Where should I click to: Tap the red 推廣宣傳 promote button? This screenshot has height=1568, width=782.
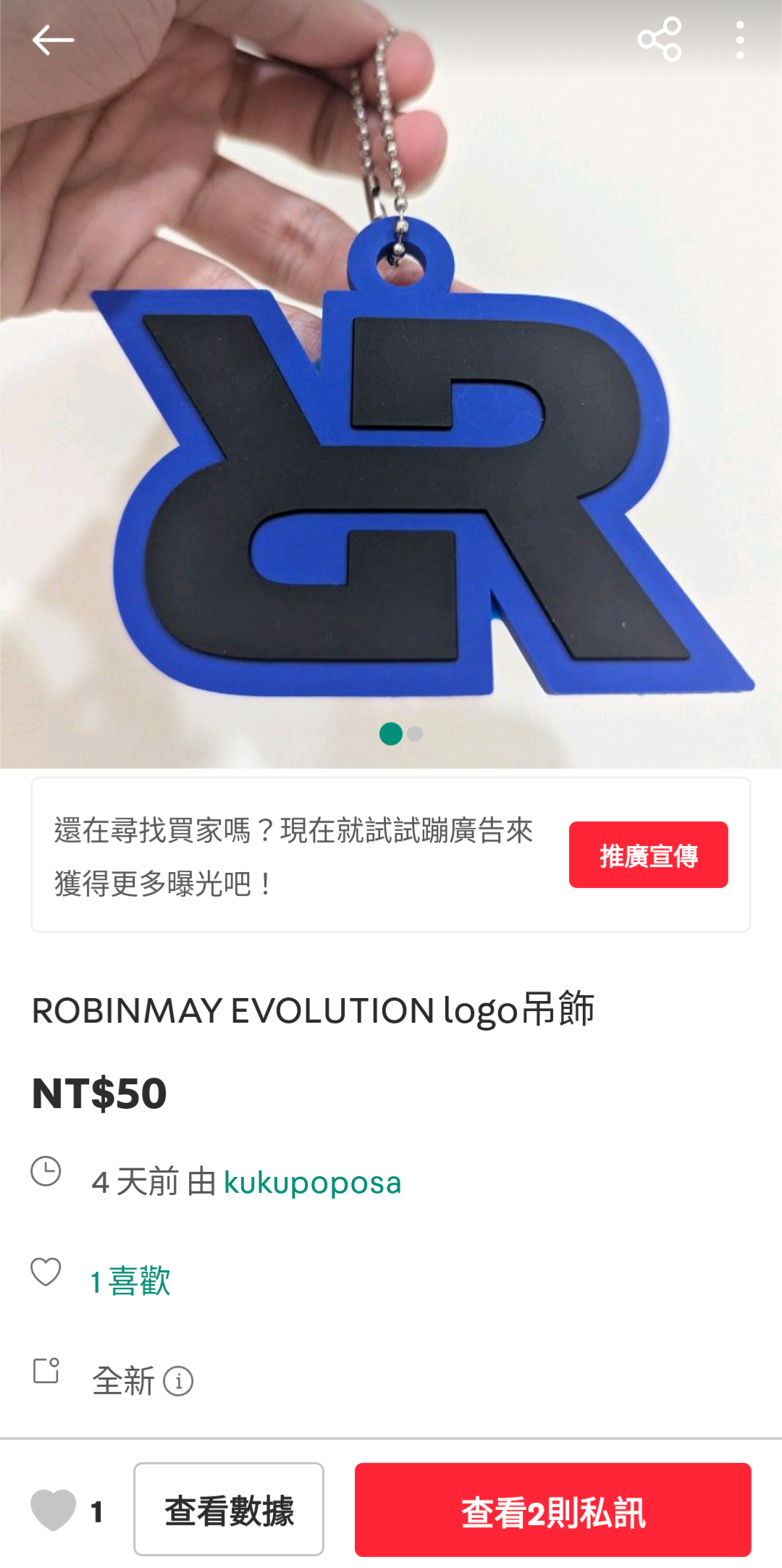click(648, 855)
